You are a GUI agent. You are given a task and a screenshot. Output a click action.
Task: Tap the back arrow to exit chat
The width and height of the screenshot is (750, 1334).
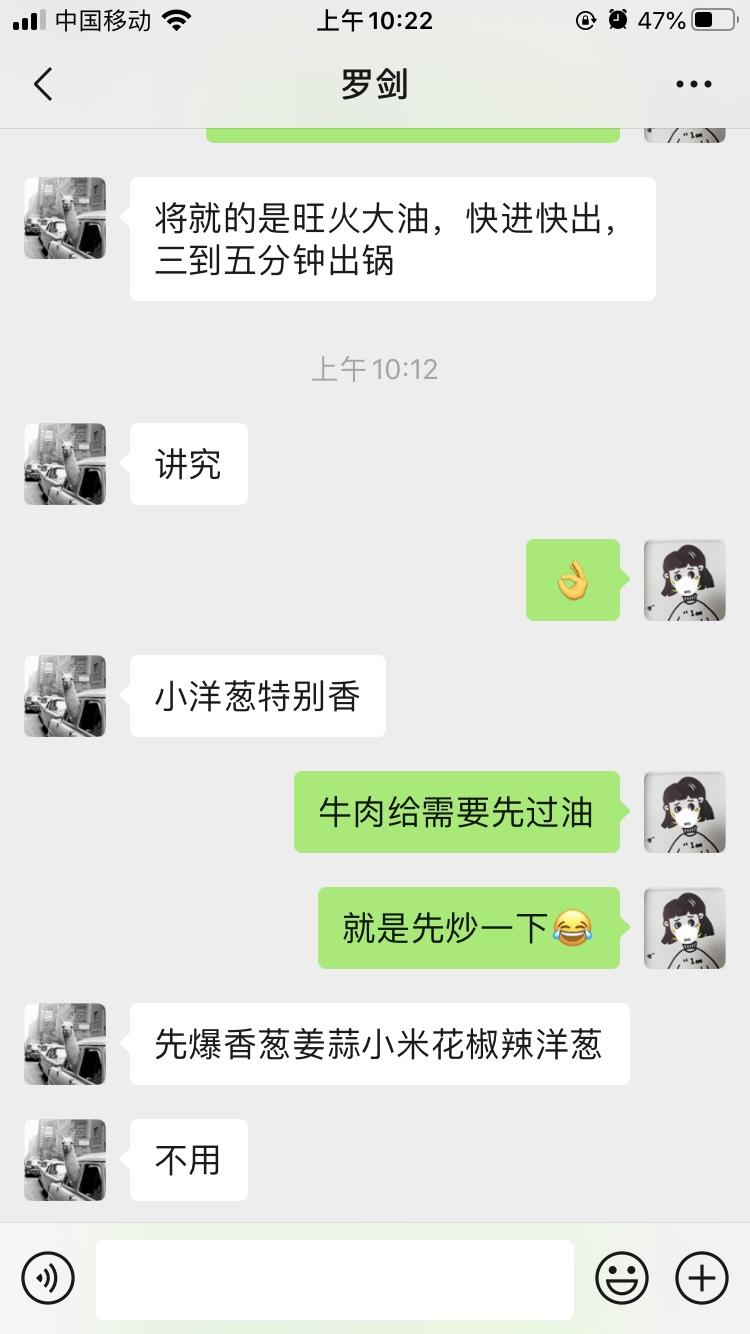[x=42, y=84]
